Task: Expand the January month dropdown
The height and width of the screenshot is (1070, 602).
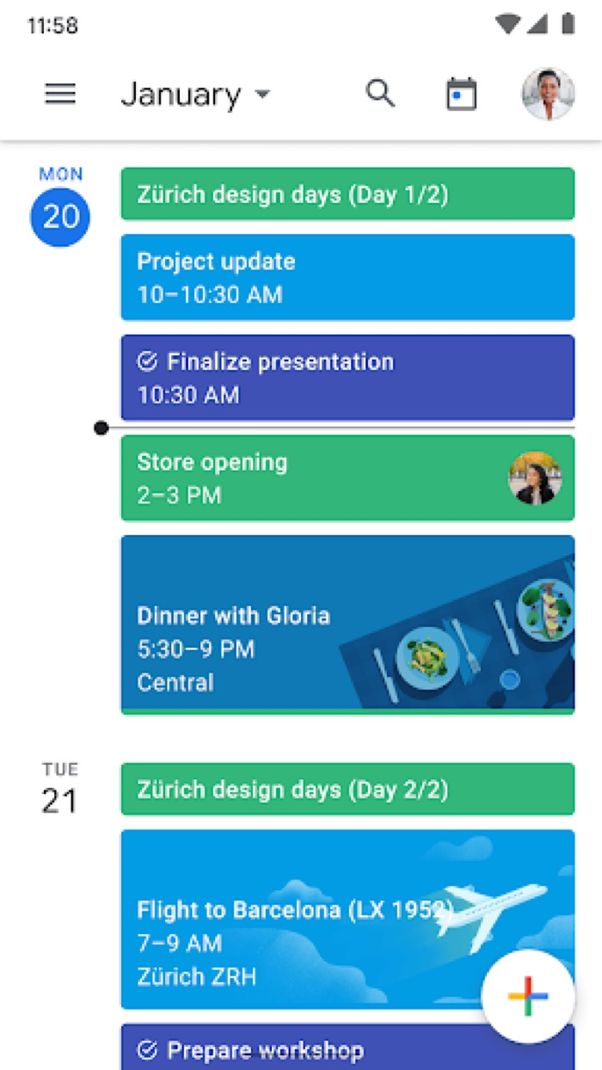Action: pos(196,95)
